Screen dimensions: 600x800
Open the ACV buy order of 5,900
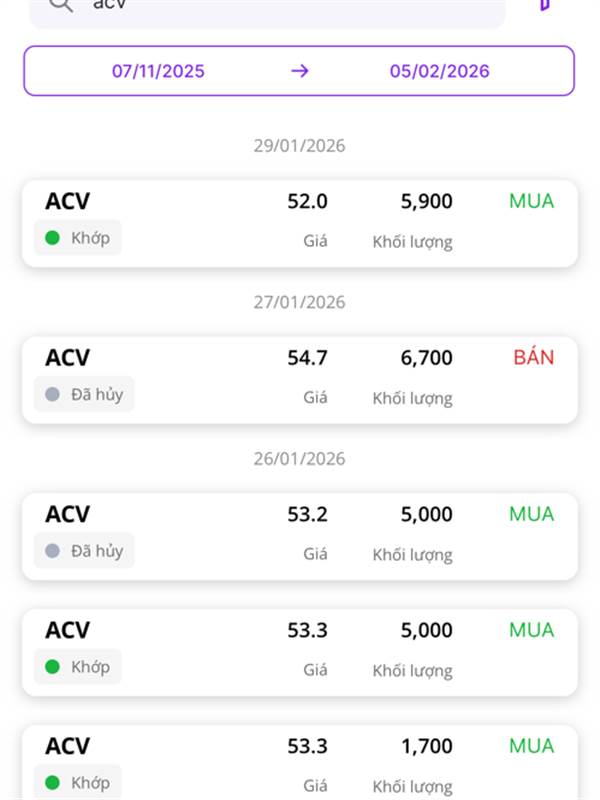[x=300, y=223]
